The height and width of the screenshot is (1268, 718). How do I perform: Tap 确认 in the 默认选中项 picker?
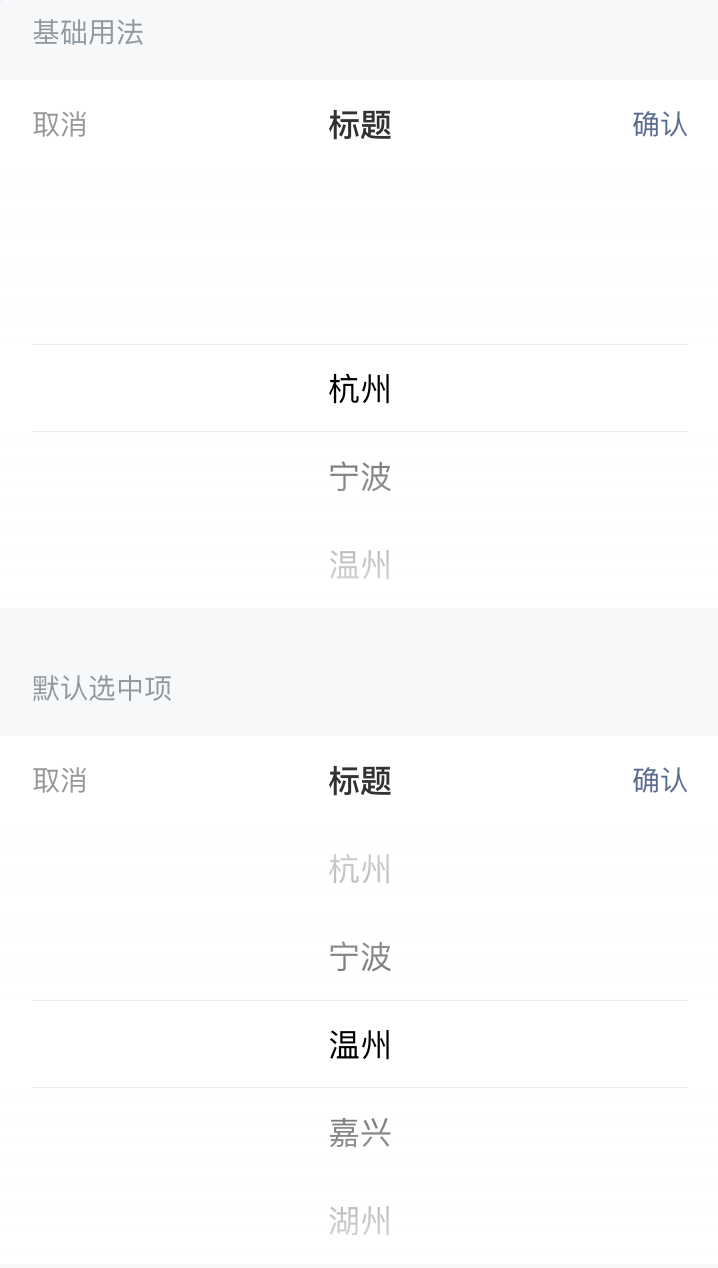pos(659,780)
